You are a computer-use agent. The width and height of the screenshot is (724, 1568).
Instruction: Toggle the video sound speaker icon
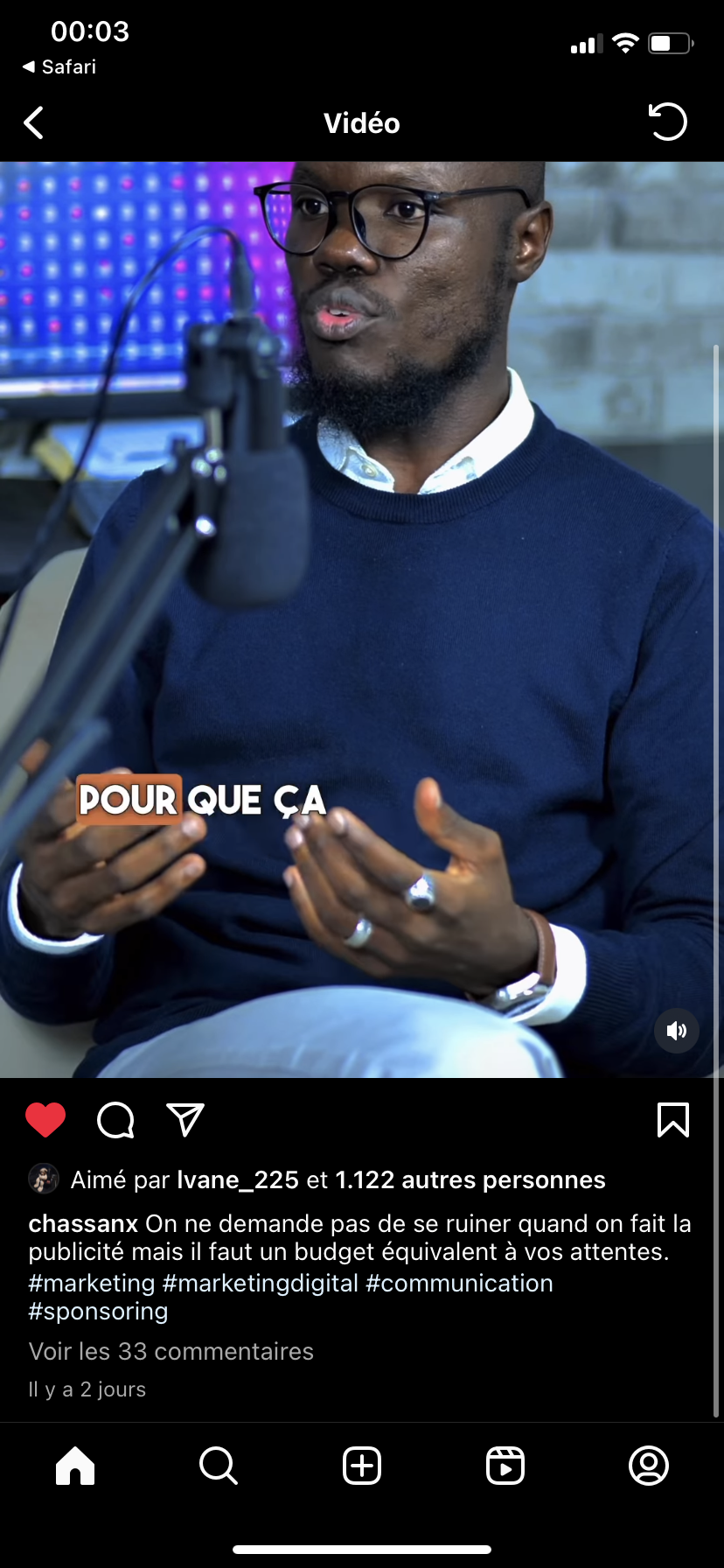677,1031
